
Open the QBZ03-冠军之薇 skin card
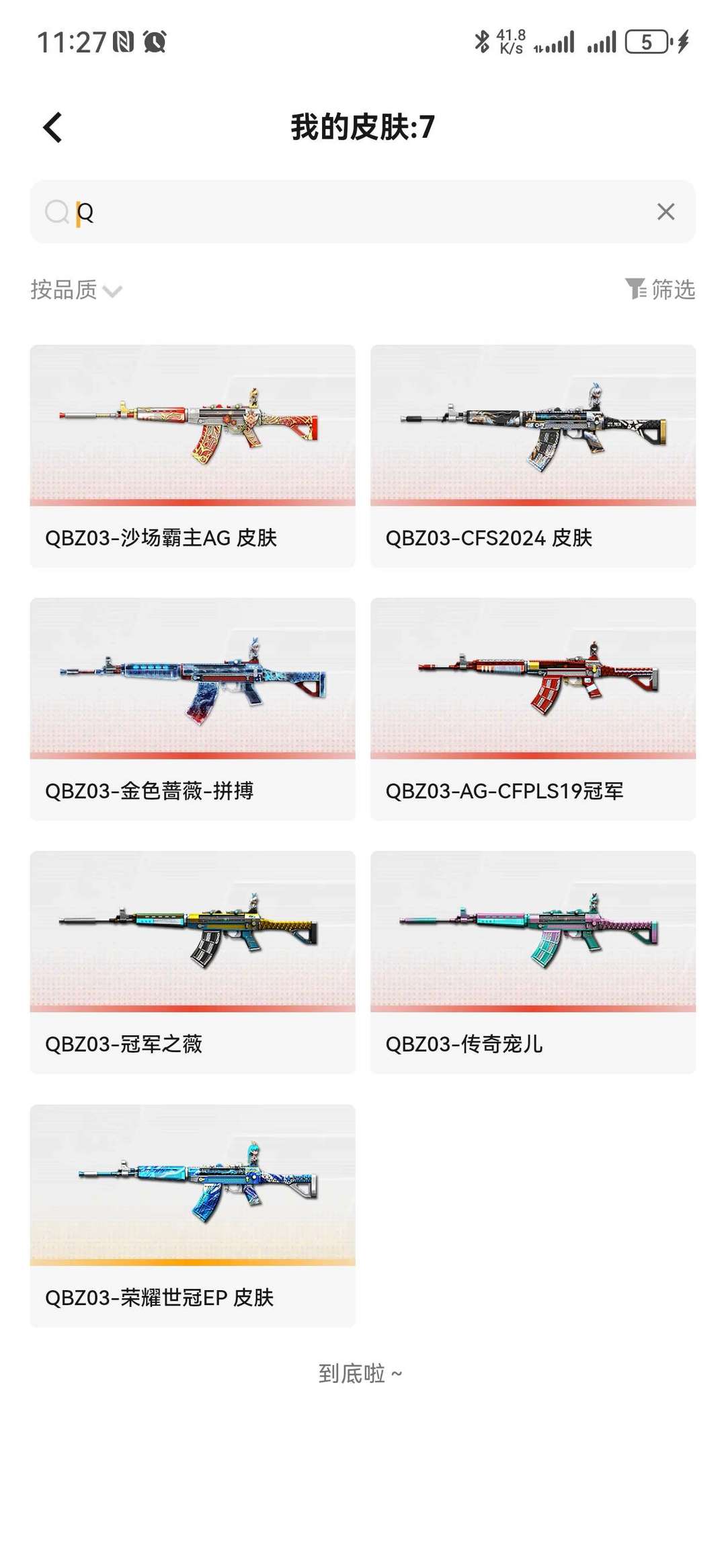[x=192, y=962]
